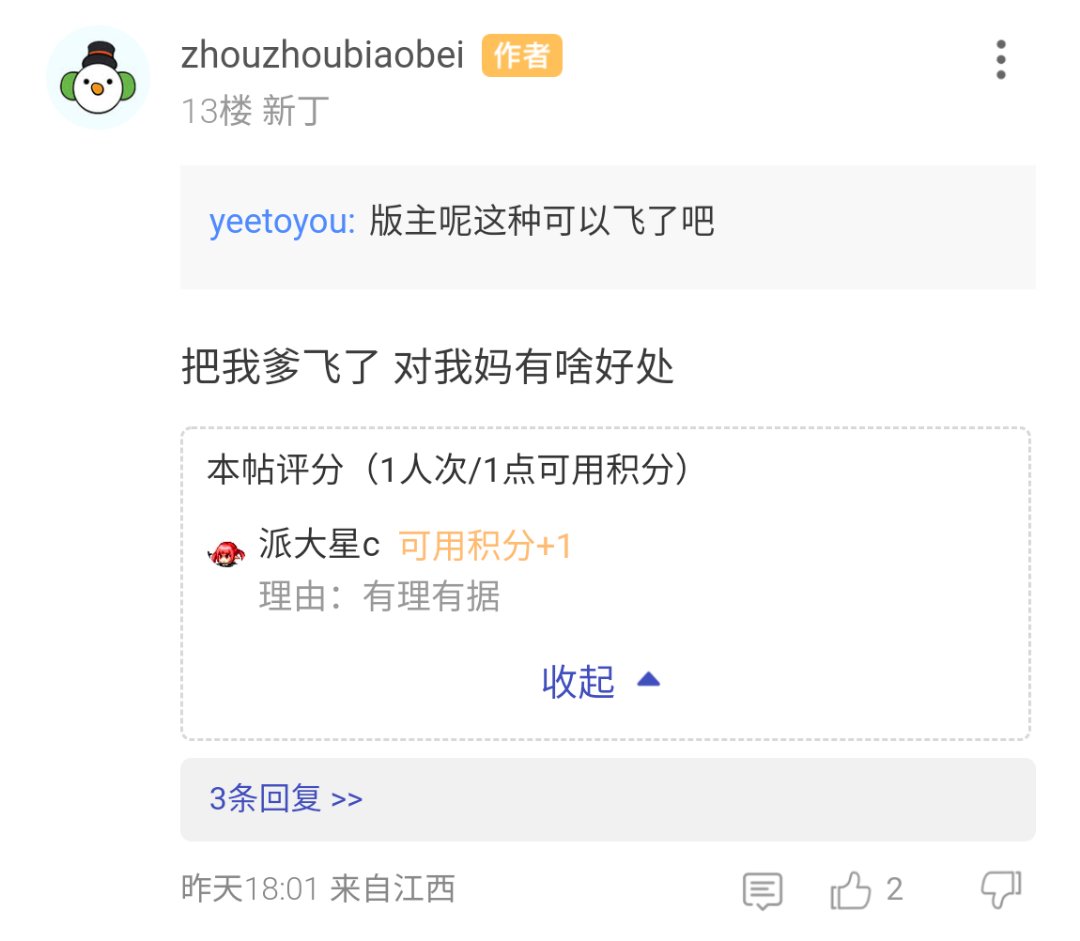Reply using the comment icon
The width and height of the screenshot is (1080, 941).
click(x=762, y=890)
